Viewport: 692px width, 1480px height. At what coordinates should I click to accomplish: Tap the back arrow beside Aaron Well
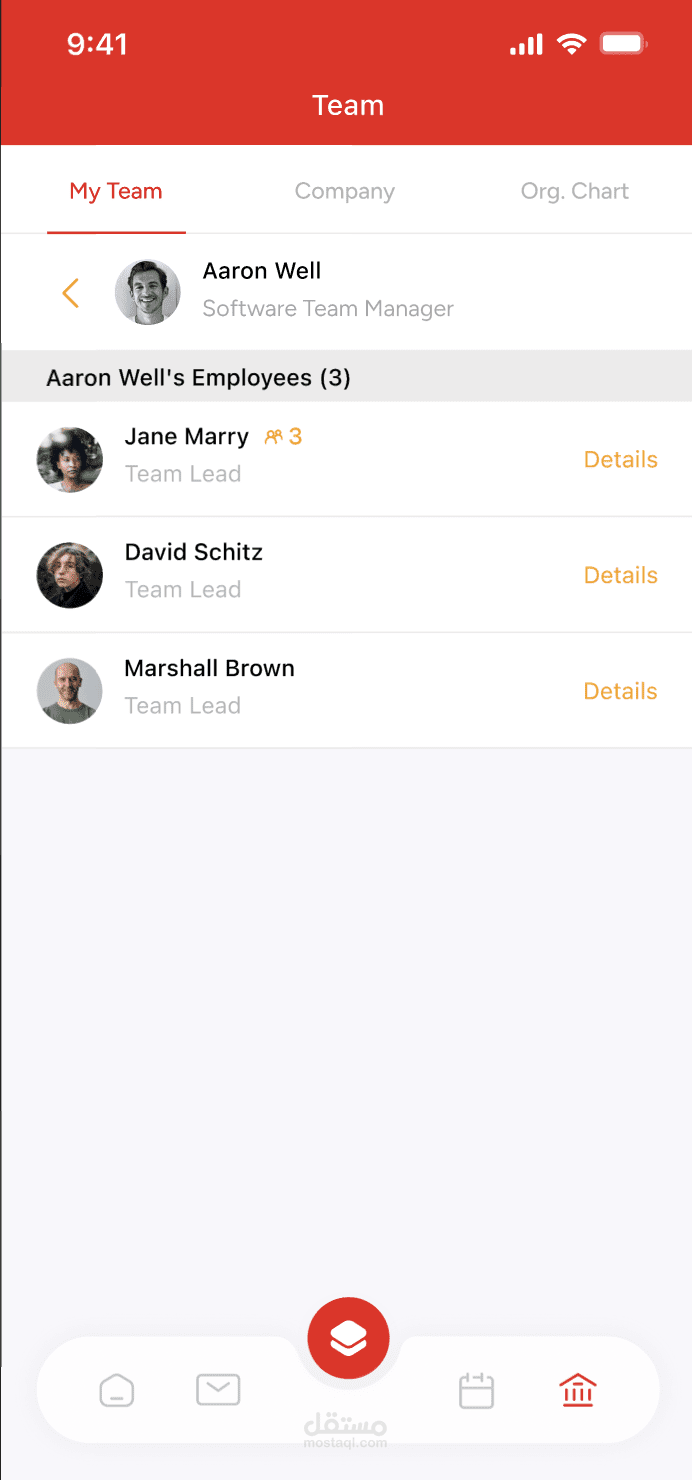click(70, 293)
